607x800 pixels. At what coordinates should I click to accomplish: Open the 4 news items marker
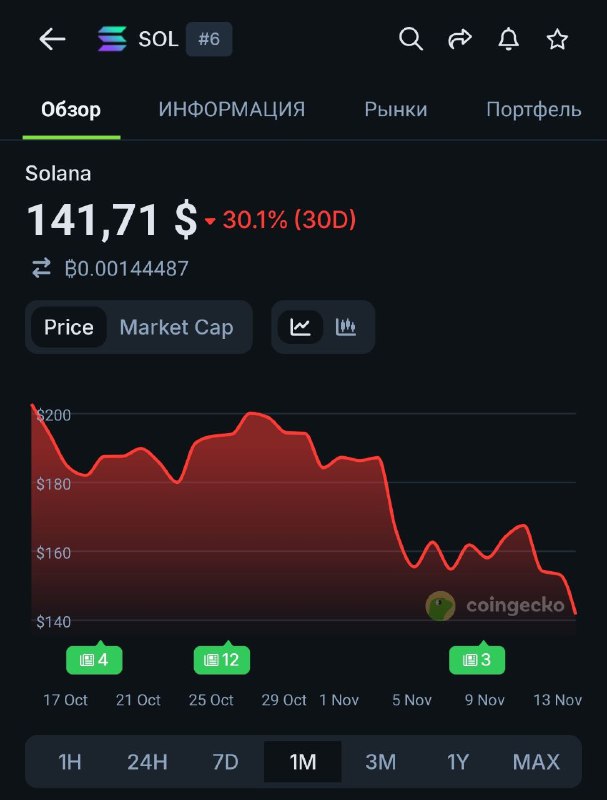point(94,660)
